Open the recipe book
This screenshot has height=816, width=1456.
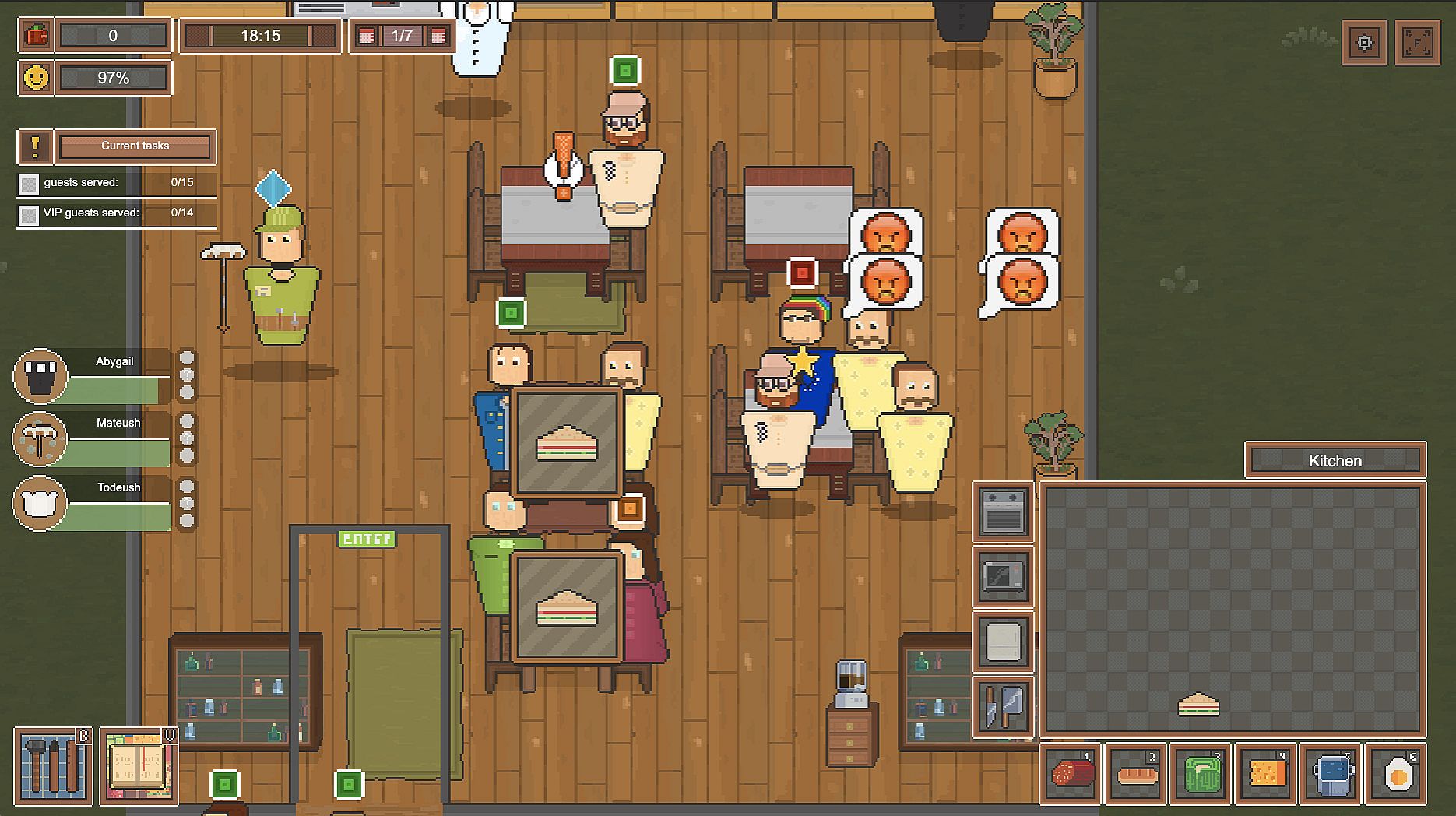[139, 765]
